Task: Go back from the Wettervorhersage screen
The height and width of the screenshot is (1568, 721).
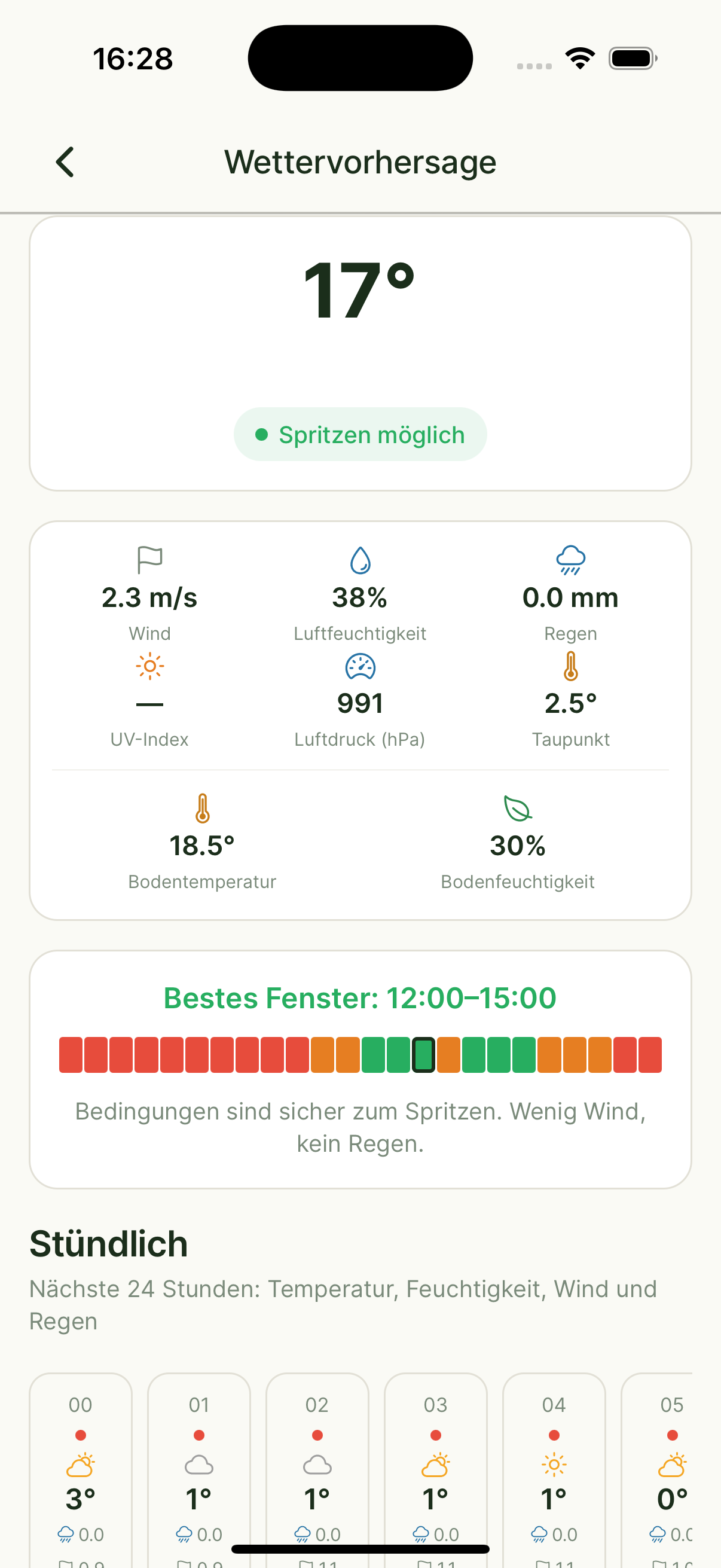Action: (65, 162)
